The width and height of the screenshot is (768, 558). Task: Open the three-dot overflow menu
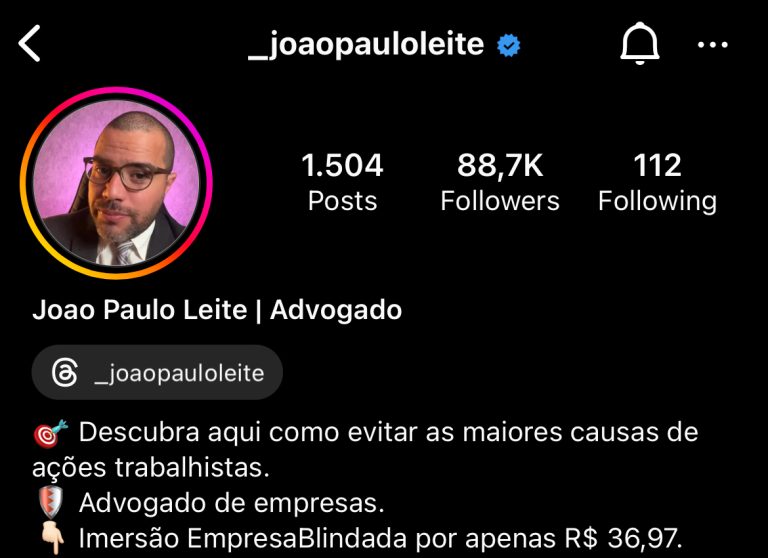coord(713,44)
